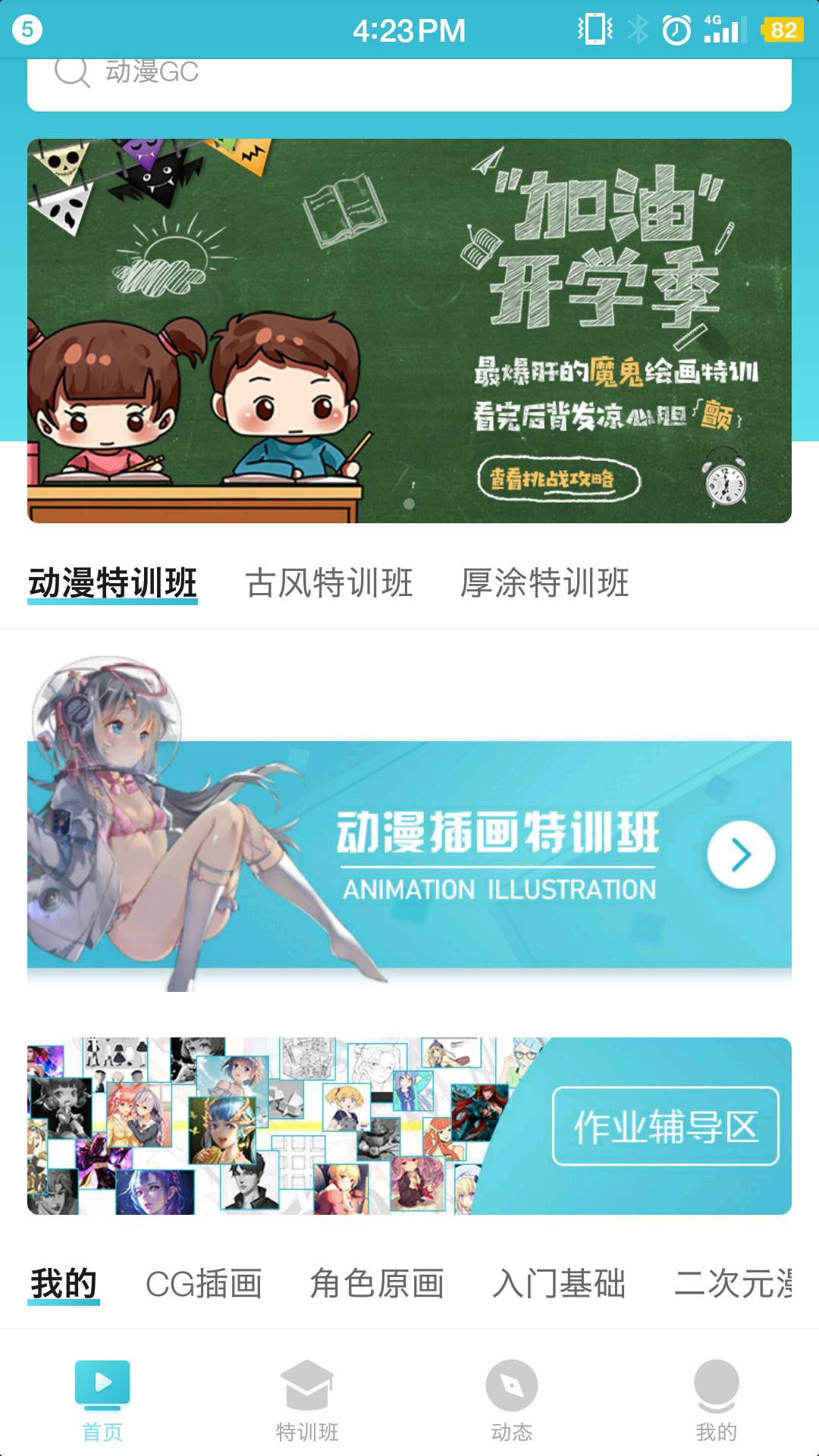Image resolution: width=819 pixels, height=1456 pixels.
Task: Select the 动漫特训班 tab
Action: pyautogui.click(x=113, y=583)
